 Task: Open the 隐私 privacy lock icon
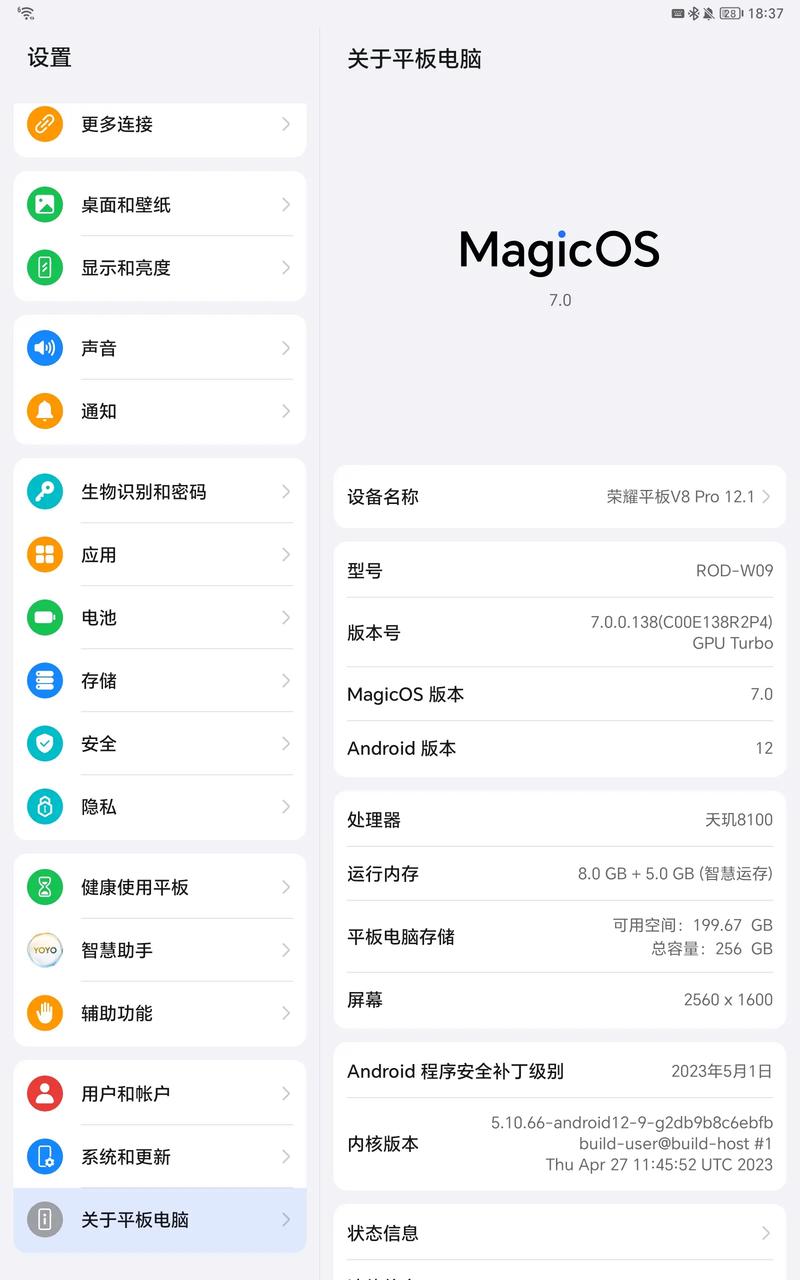pos(44,807)
